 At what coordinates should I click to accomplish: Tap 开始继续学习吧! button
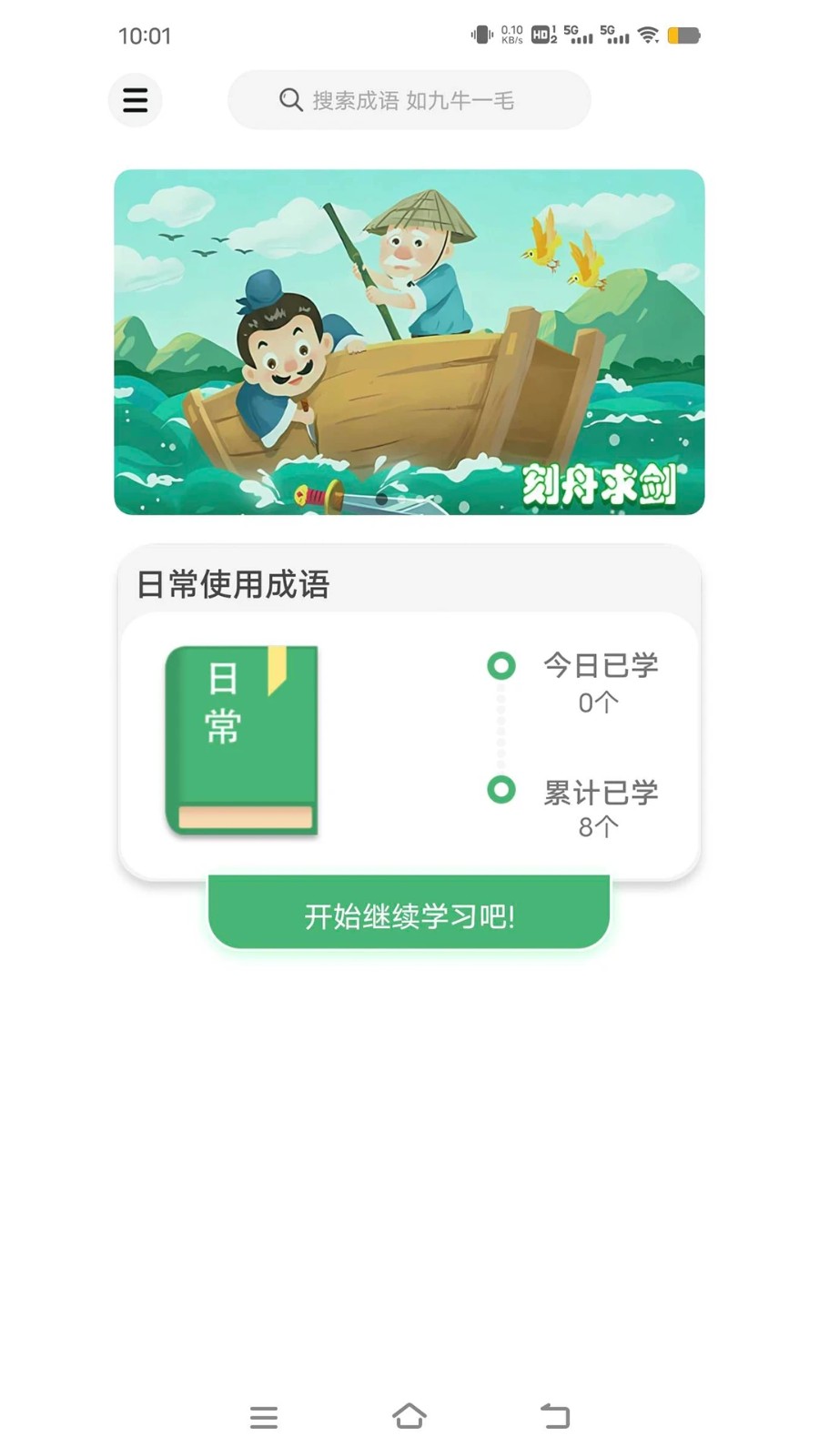(409, 913)
